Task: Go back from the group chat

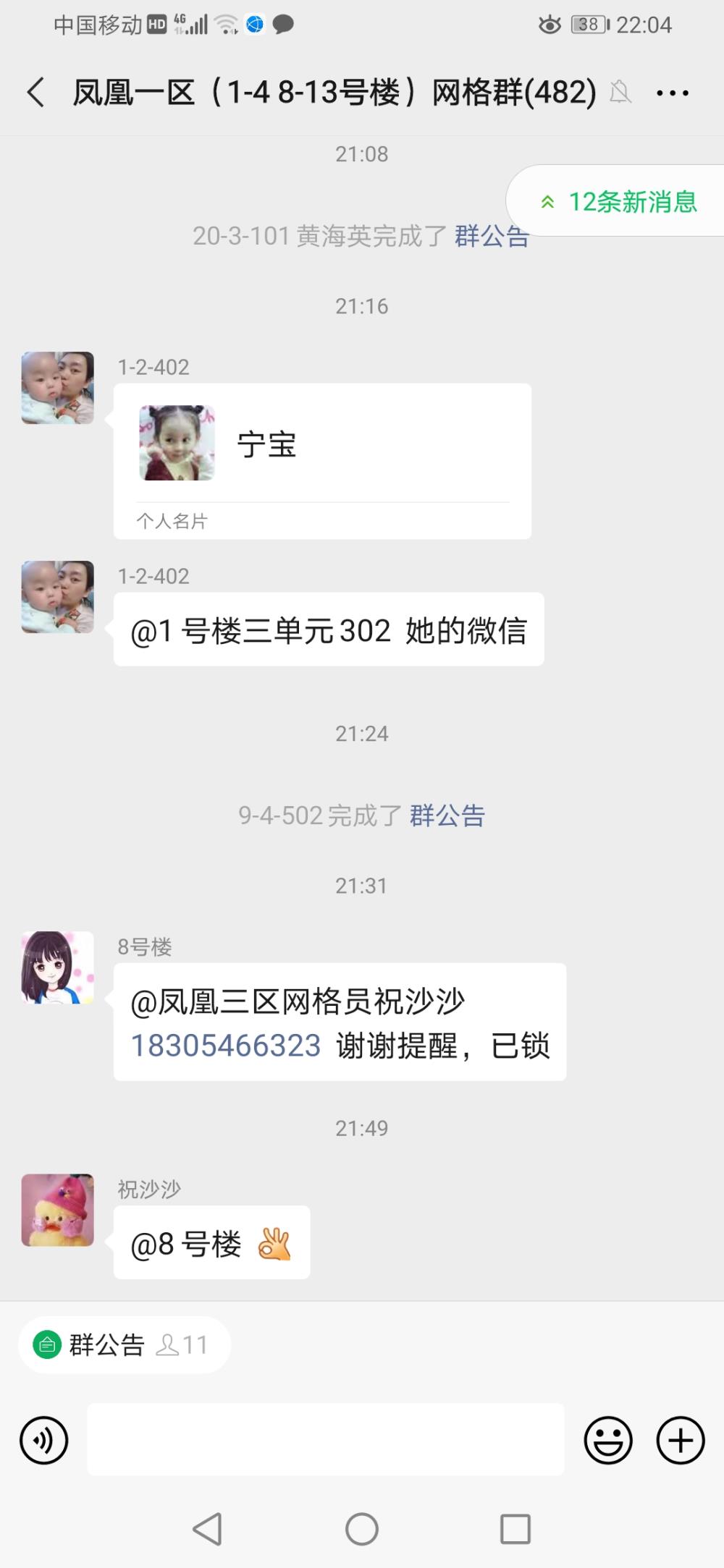Action: (35, 93)
